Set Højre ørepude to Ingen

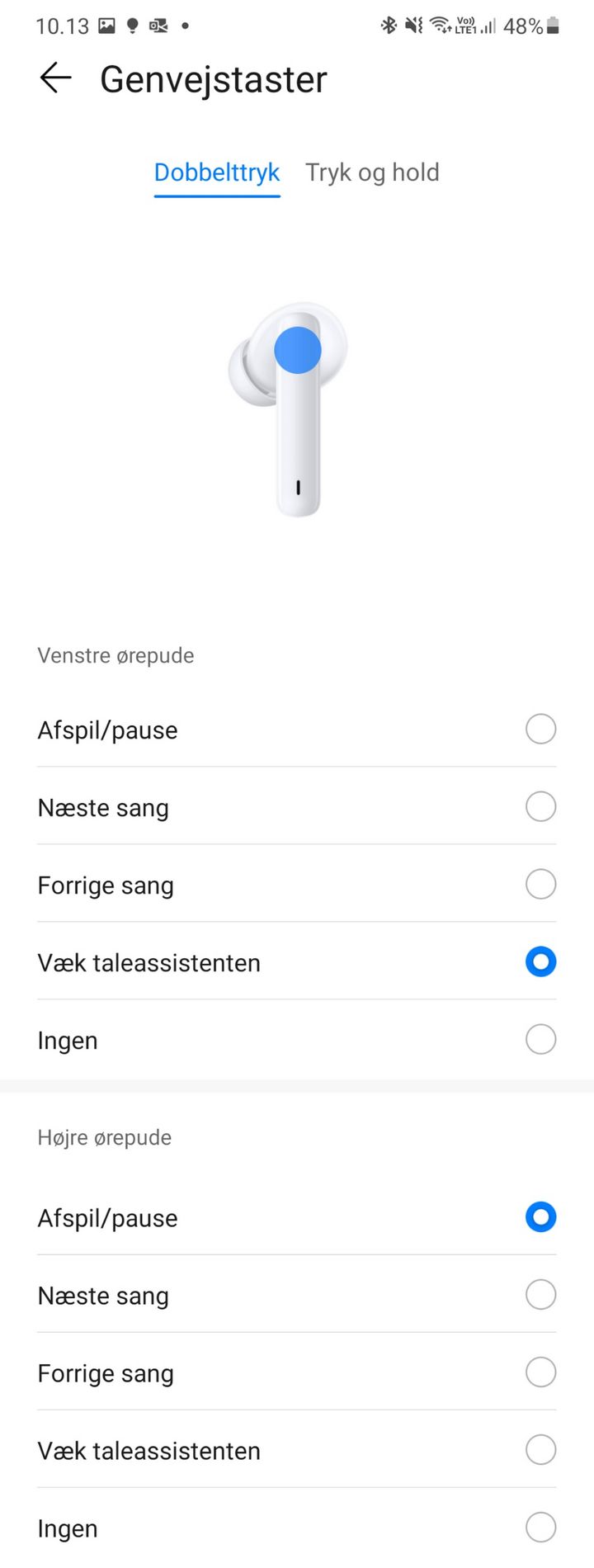(x=540, y=1528)
